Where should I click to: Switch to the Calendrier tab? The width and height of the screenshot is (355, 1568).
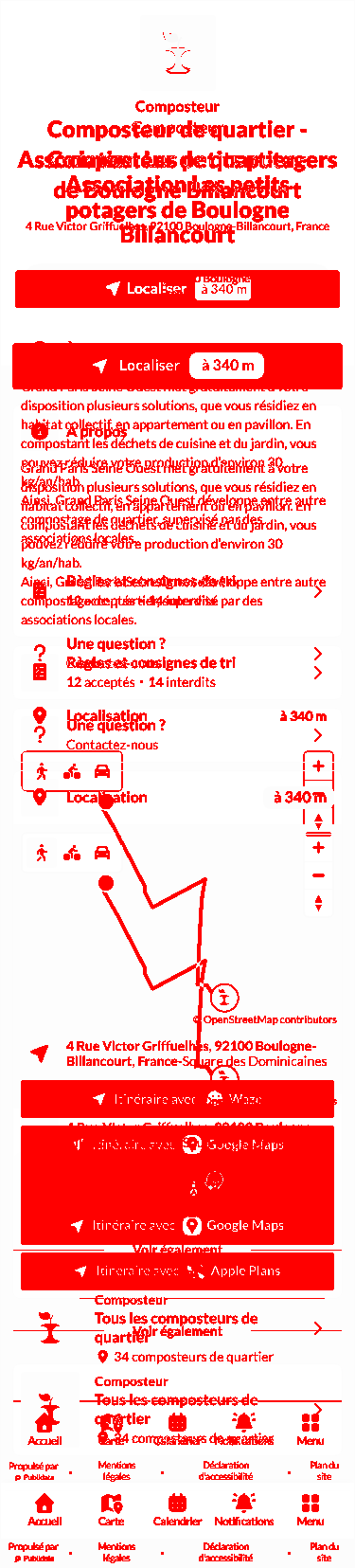(x=177, y=1509)
